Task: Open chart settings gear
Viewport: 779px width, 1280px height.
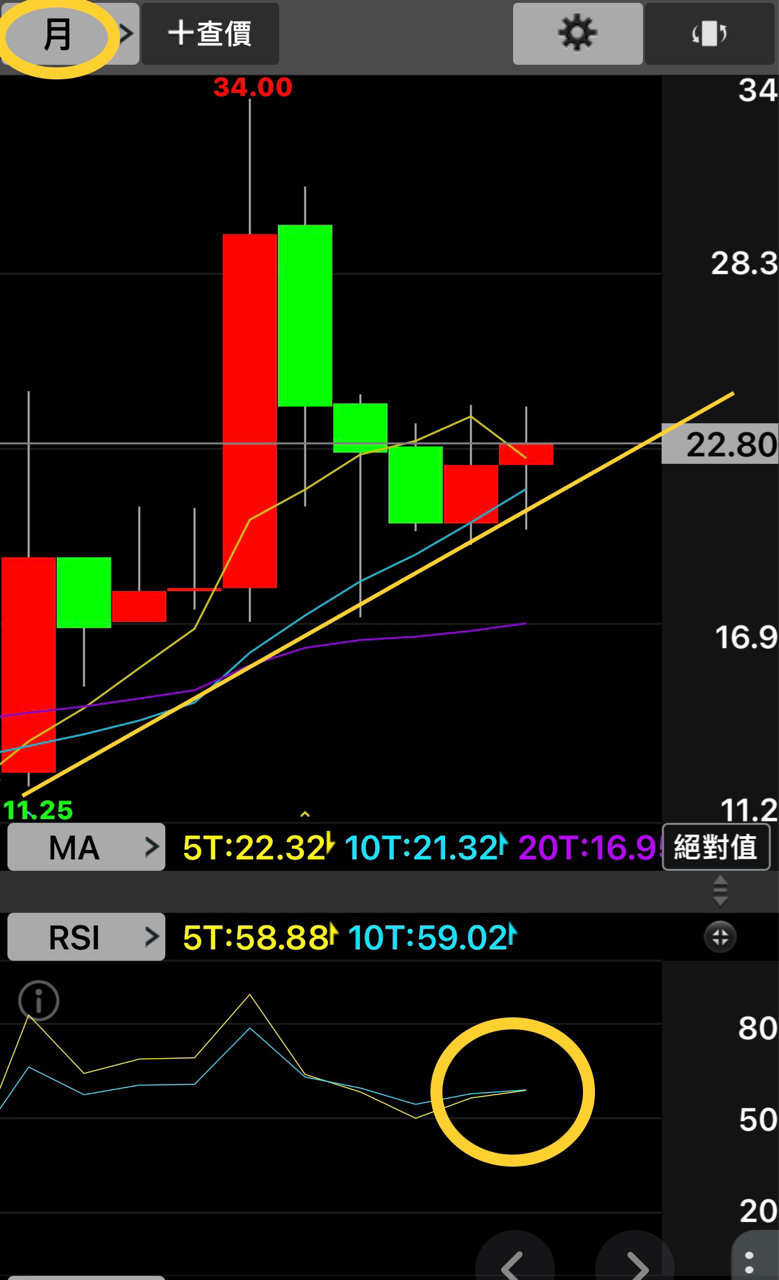Action: (577, 34)
